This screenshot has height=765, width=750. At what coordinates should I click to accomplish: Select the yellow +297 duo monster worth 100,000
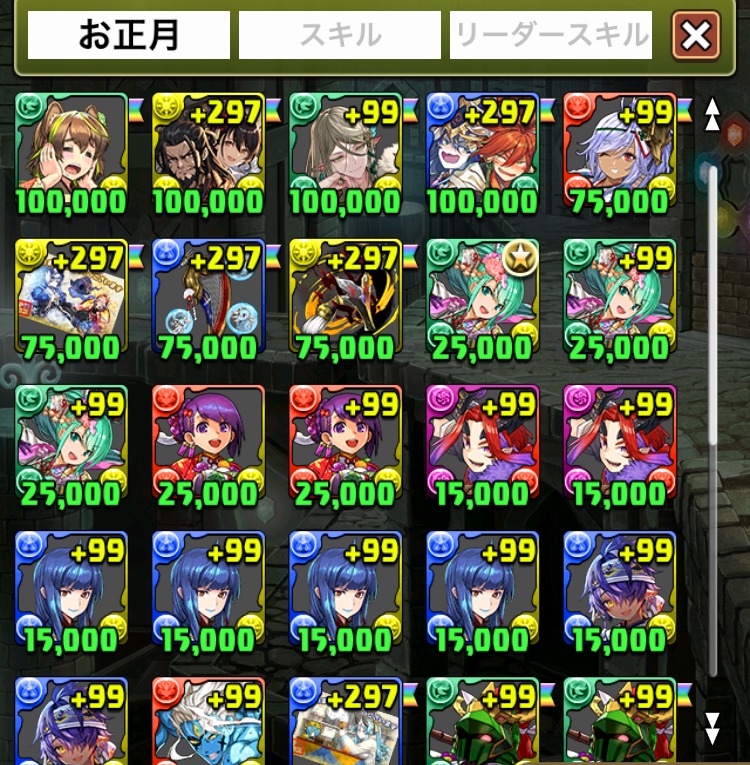(x=208, y=150)
